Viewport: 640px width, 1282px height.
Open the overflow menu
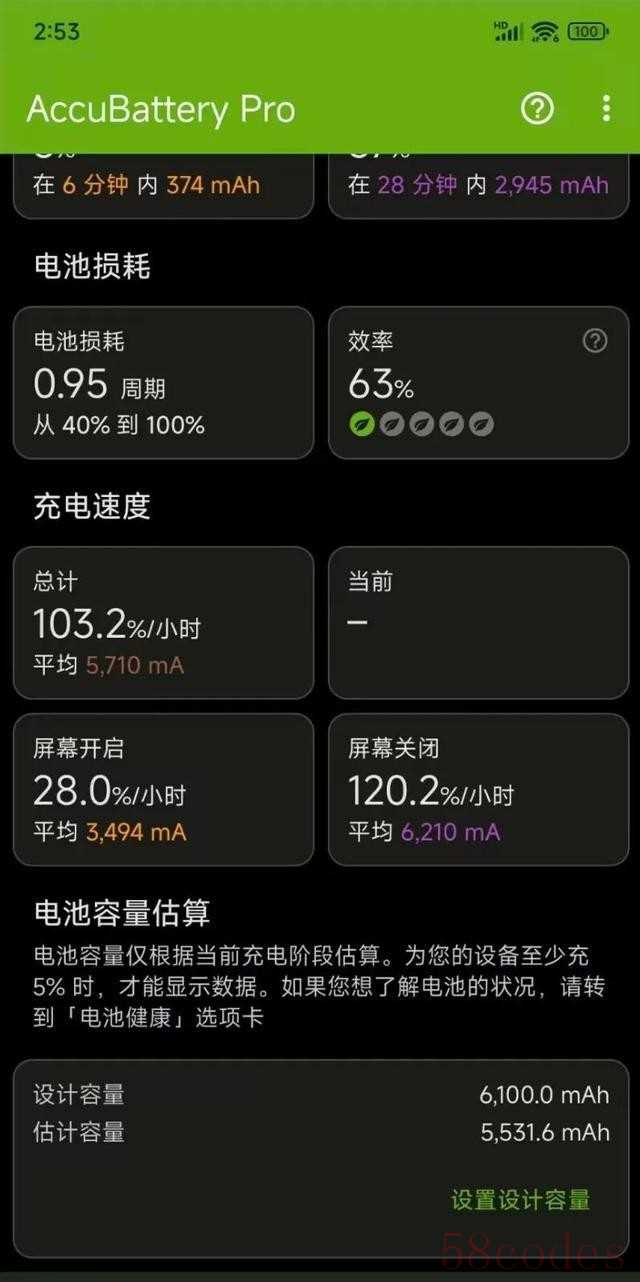click(606, 109)
